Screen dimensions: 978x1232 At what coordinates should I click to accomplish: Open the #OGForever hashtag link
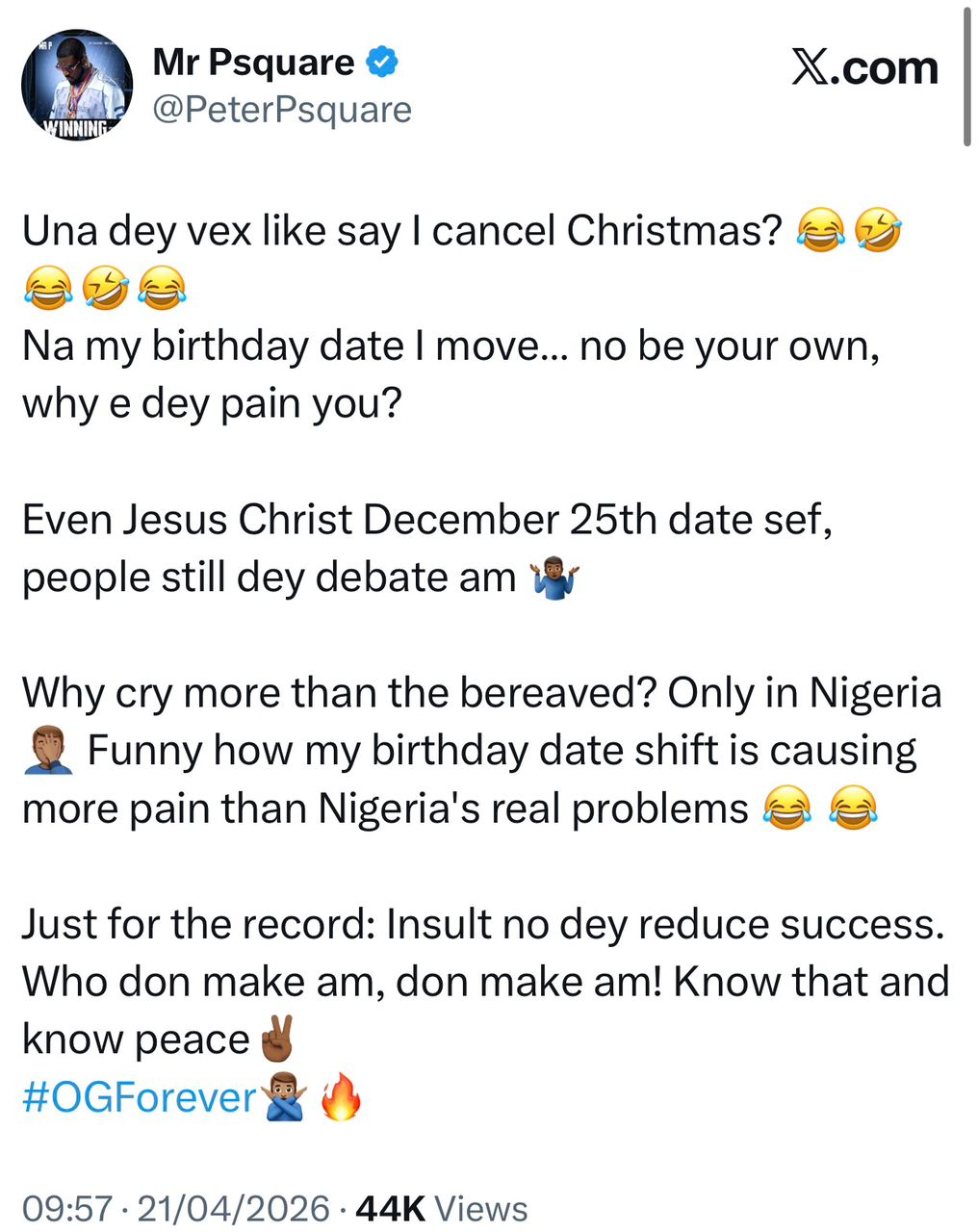(135, 1096)
